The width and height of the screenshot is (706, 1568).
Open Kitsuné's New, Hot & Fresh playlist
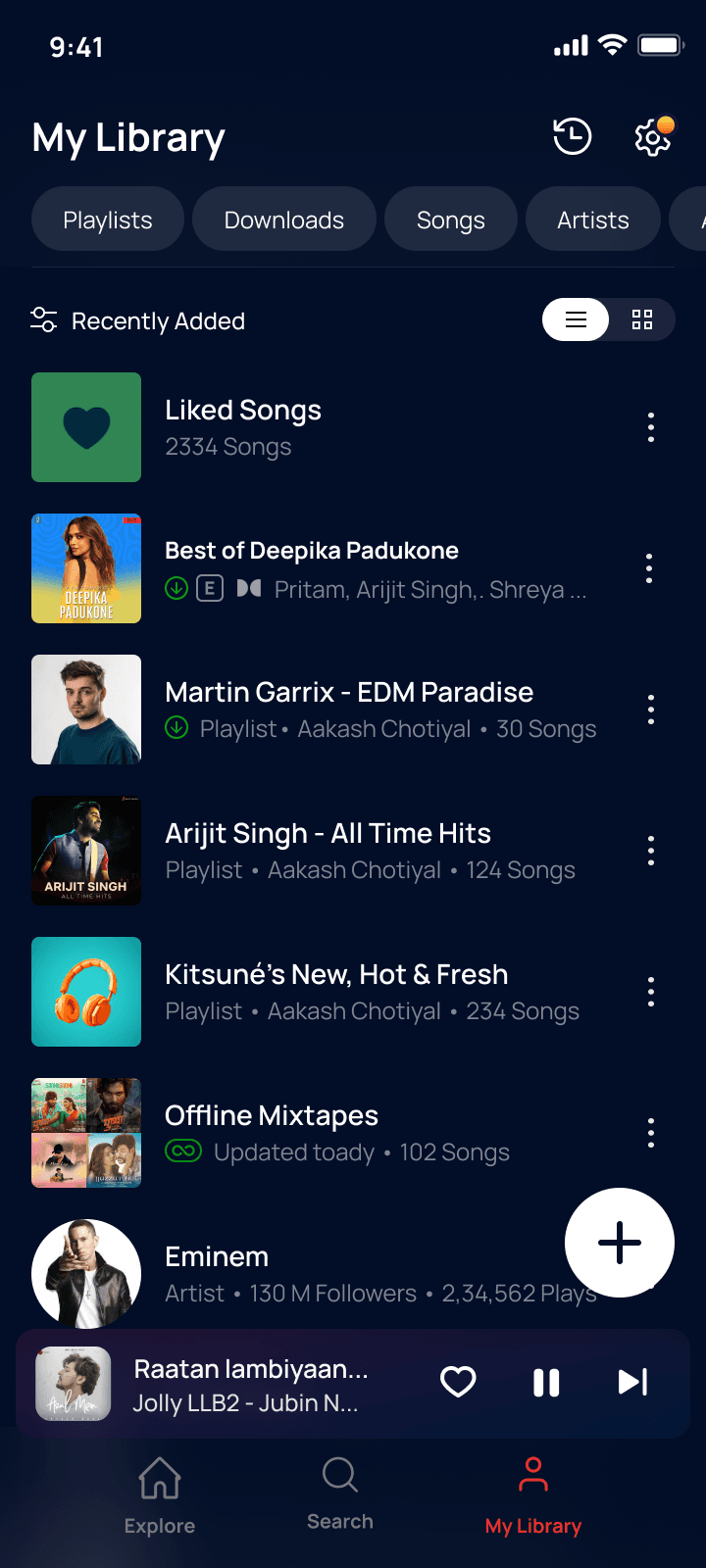pos(336,992)
